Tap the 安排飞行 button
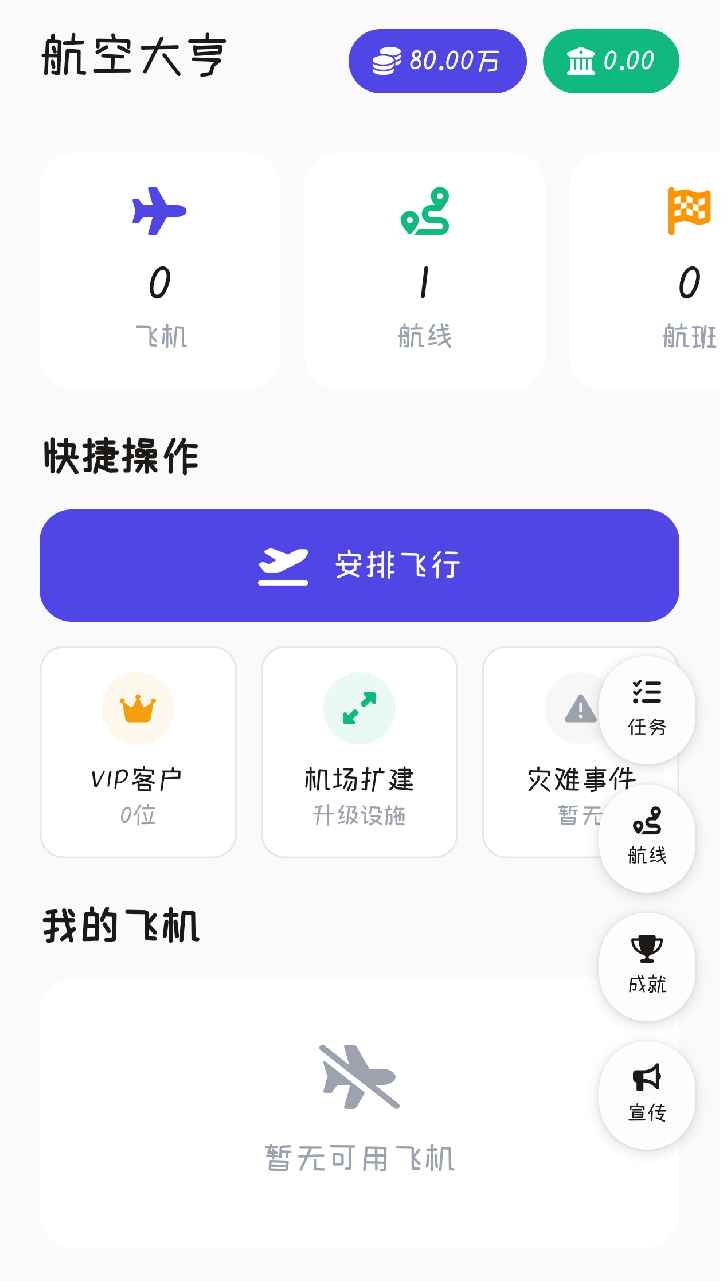The image size is (721, 1281). click(360, 565)
